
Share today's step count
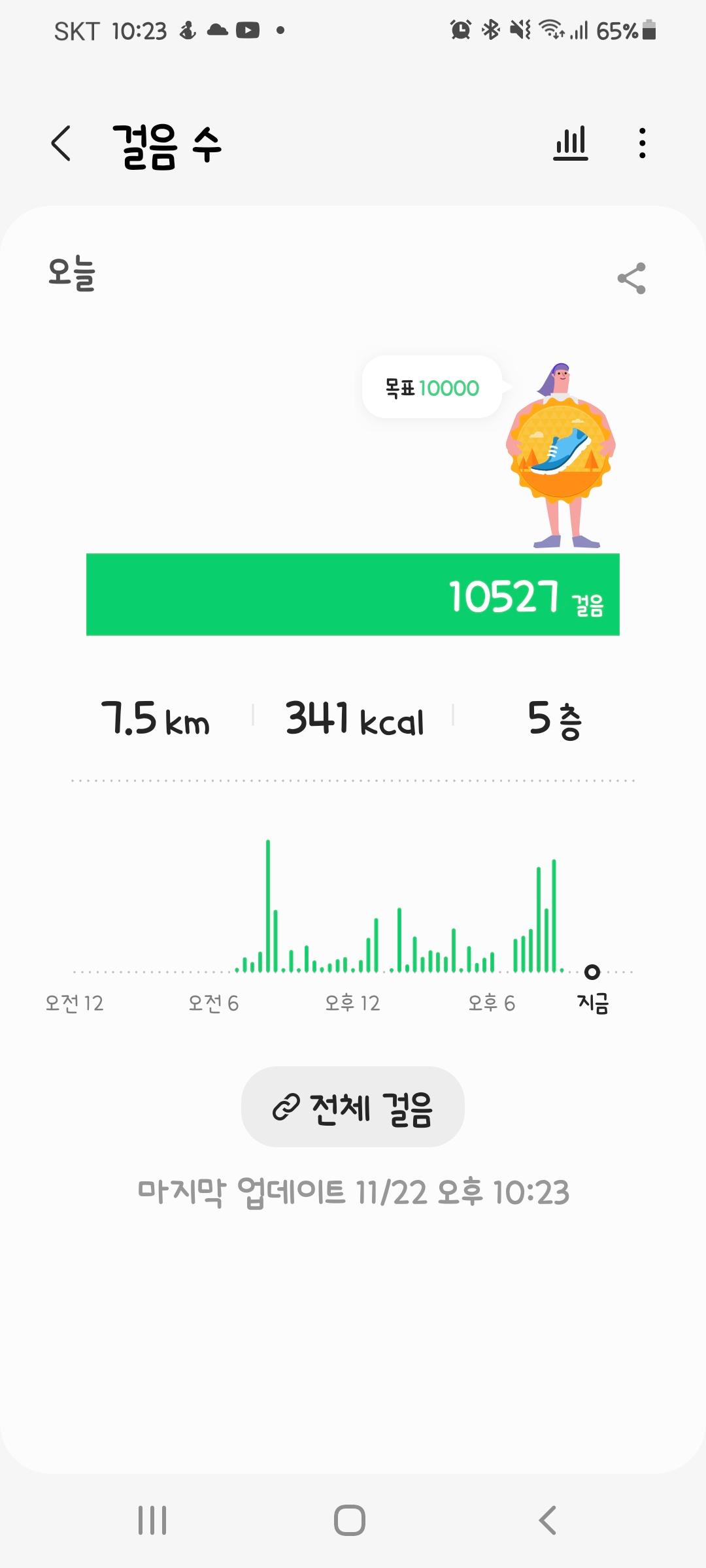pos(631,279)
